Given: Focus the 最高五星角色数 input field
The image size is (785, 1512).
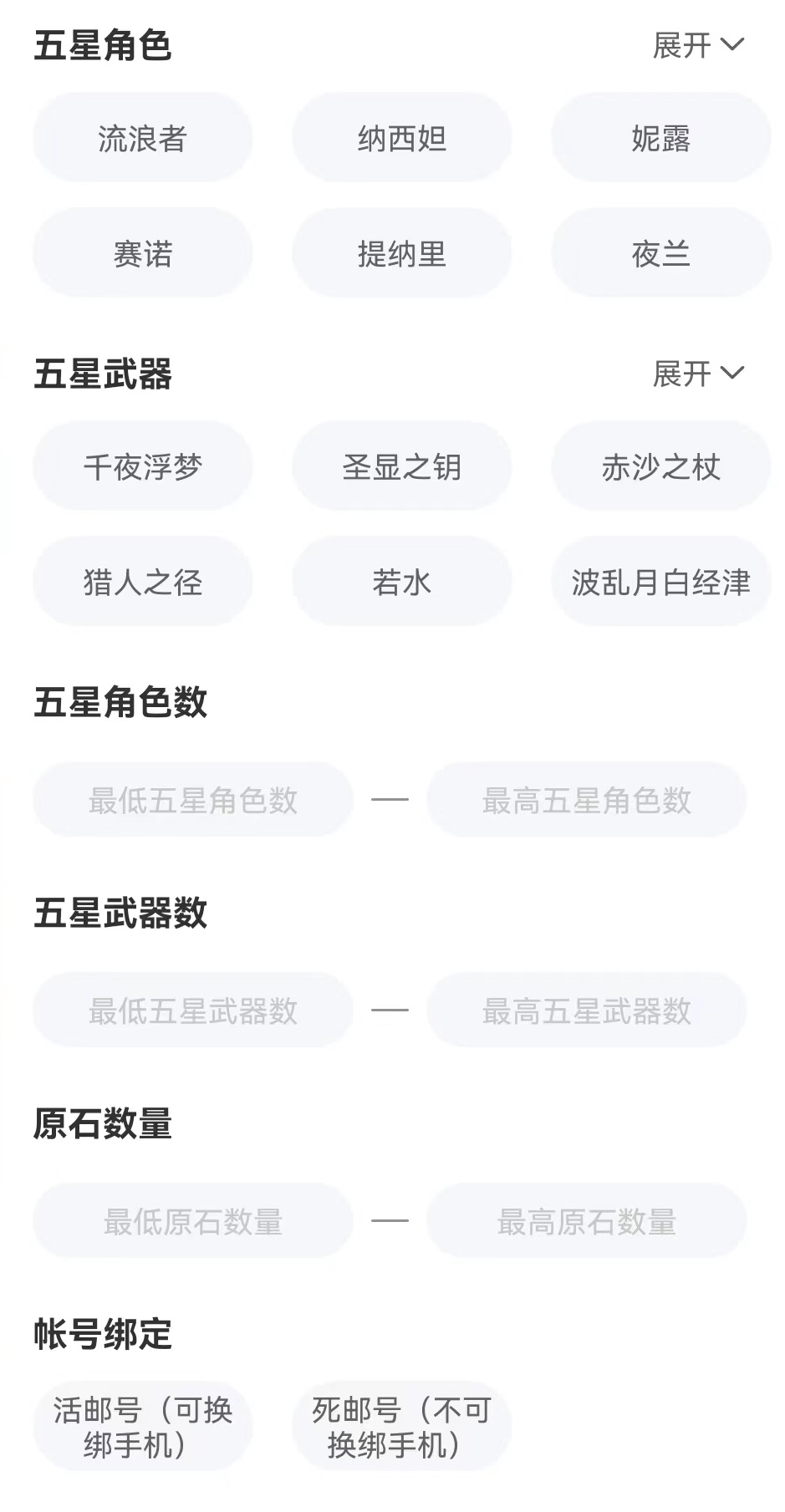Looking at the screenshot, I should tap(586, 800).
